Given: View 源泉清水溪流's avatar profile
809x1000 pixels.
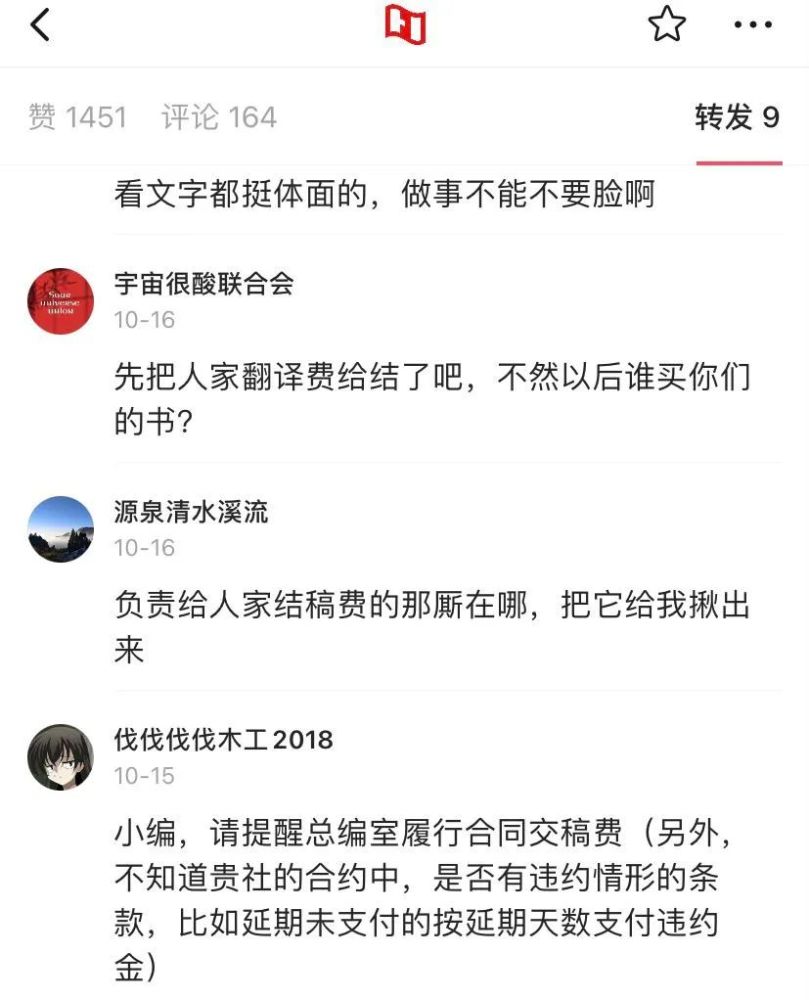Looking at the screenshot, I should 60,529.
